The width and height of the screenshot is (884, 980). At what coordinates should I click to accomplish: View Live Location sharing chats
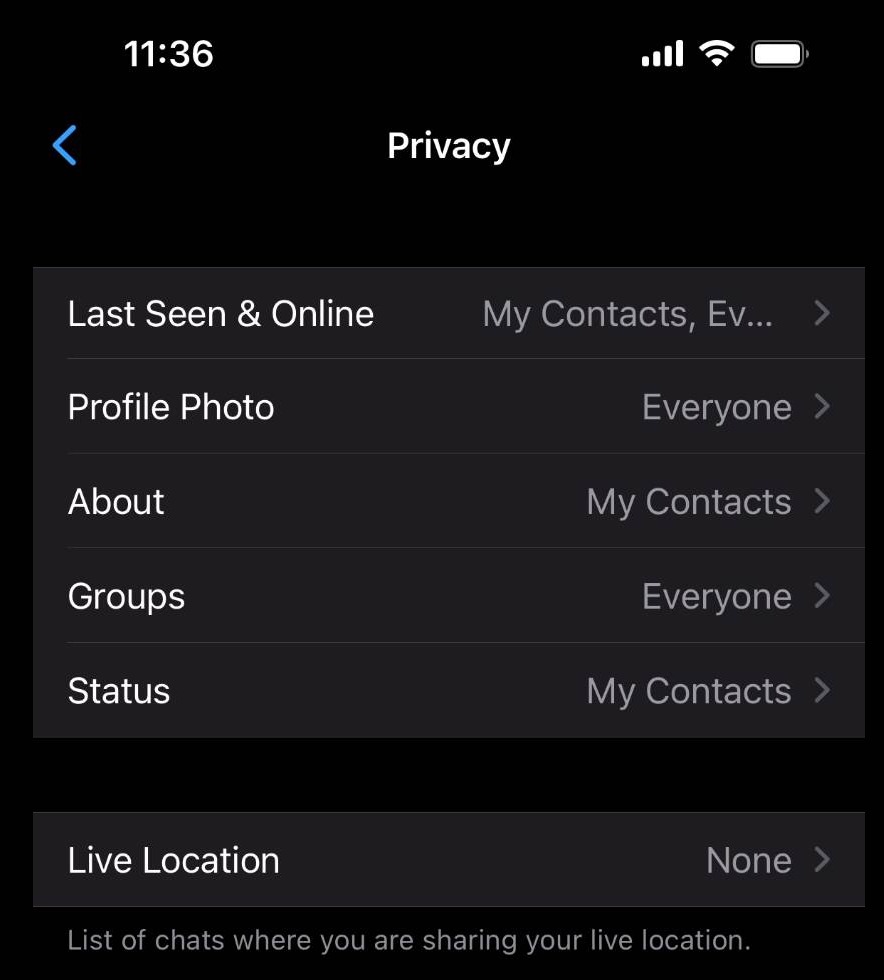tap(448, 860)
